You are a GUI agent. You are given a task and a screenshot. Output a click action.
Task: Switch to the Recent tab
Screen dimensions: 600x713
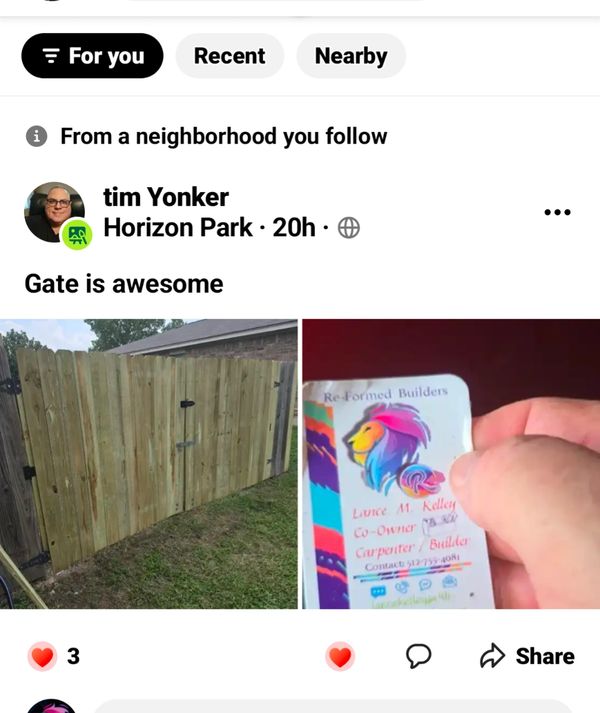[230, 56]
